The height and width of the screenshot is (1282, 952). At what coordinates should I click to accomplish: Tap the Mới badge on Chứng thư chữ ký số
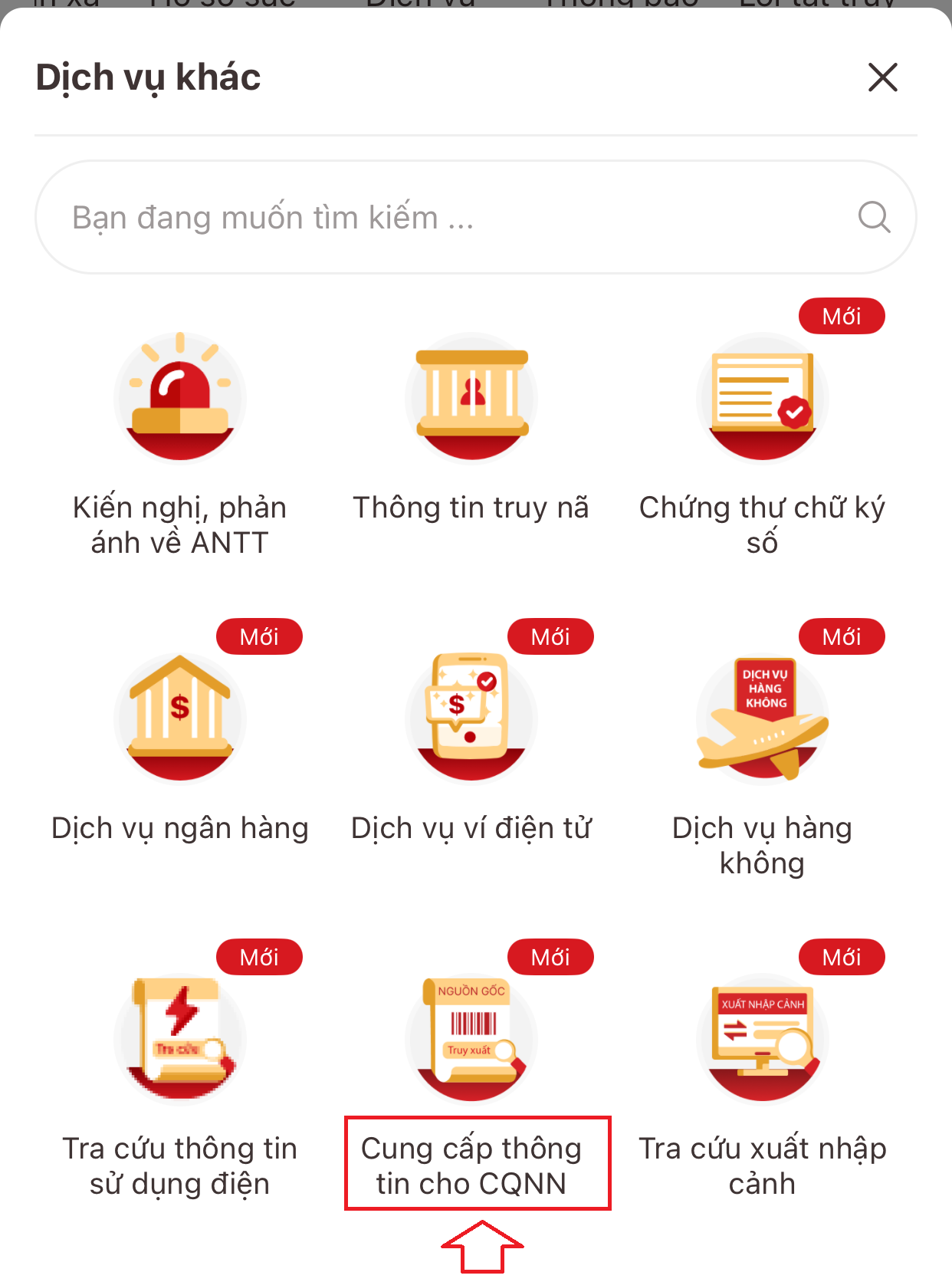tap(842, 315)
